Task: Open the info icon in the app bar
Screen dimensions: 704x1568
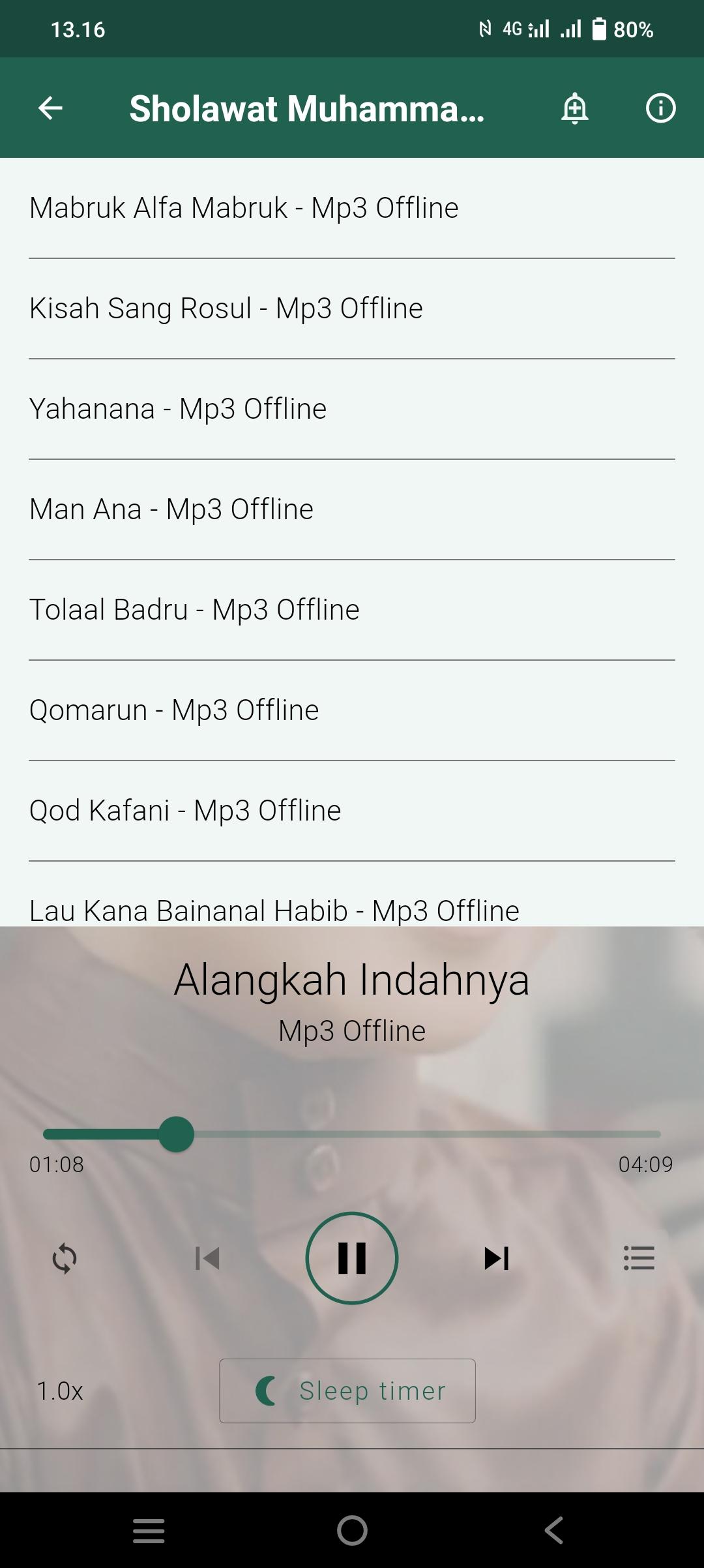Action: point(660,108)
